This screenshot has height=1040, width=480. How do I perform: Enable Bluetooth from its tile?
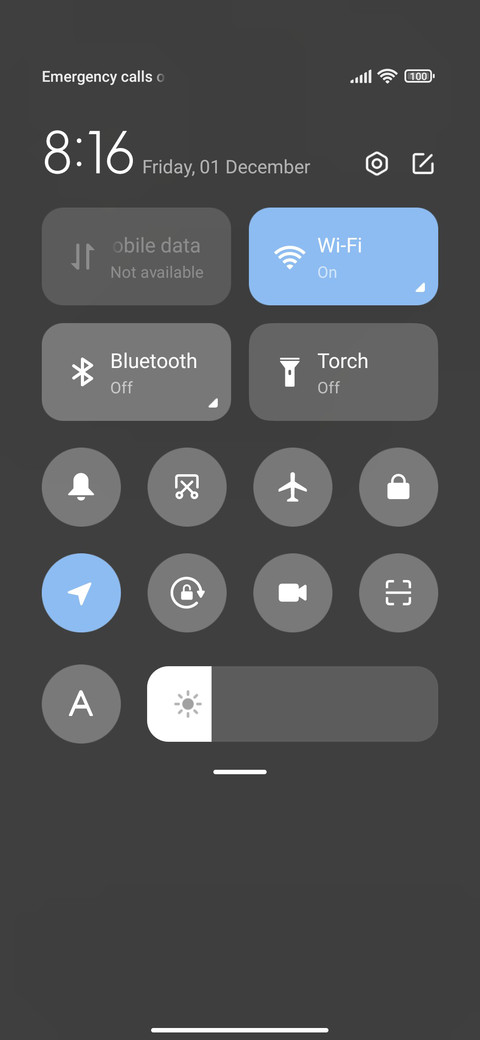click(137, 372)
